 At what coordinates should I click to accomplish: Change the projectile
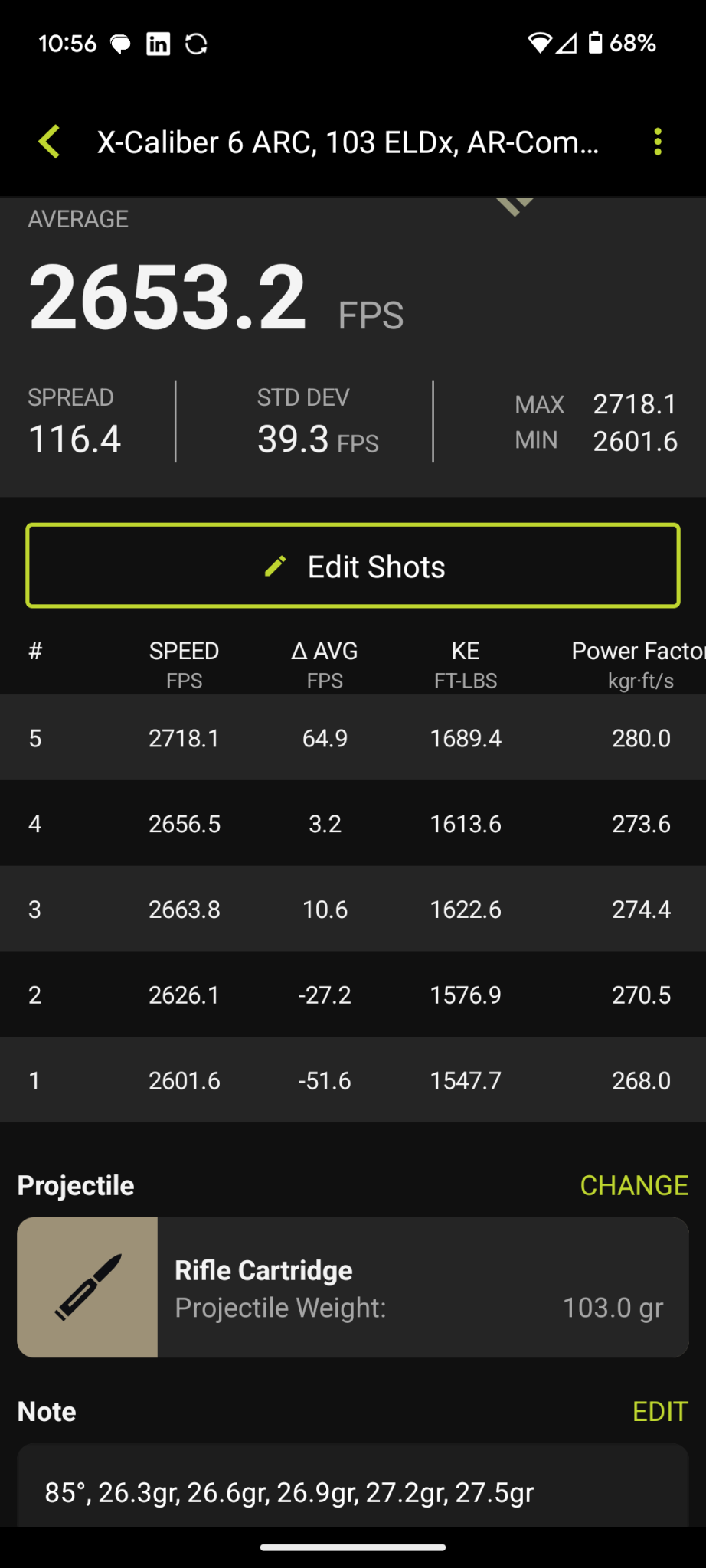(633, 1185)
